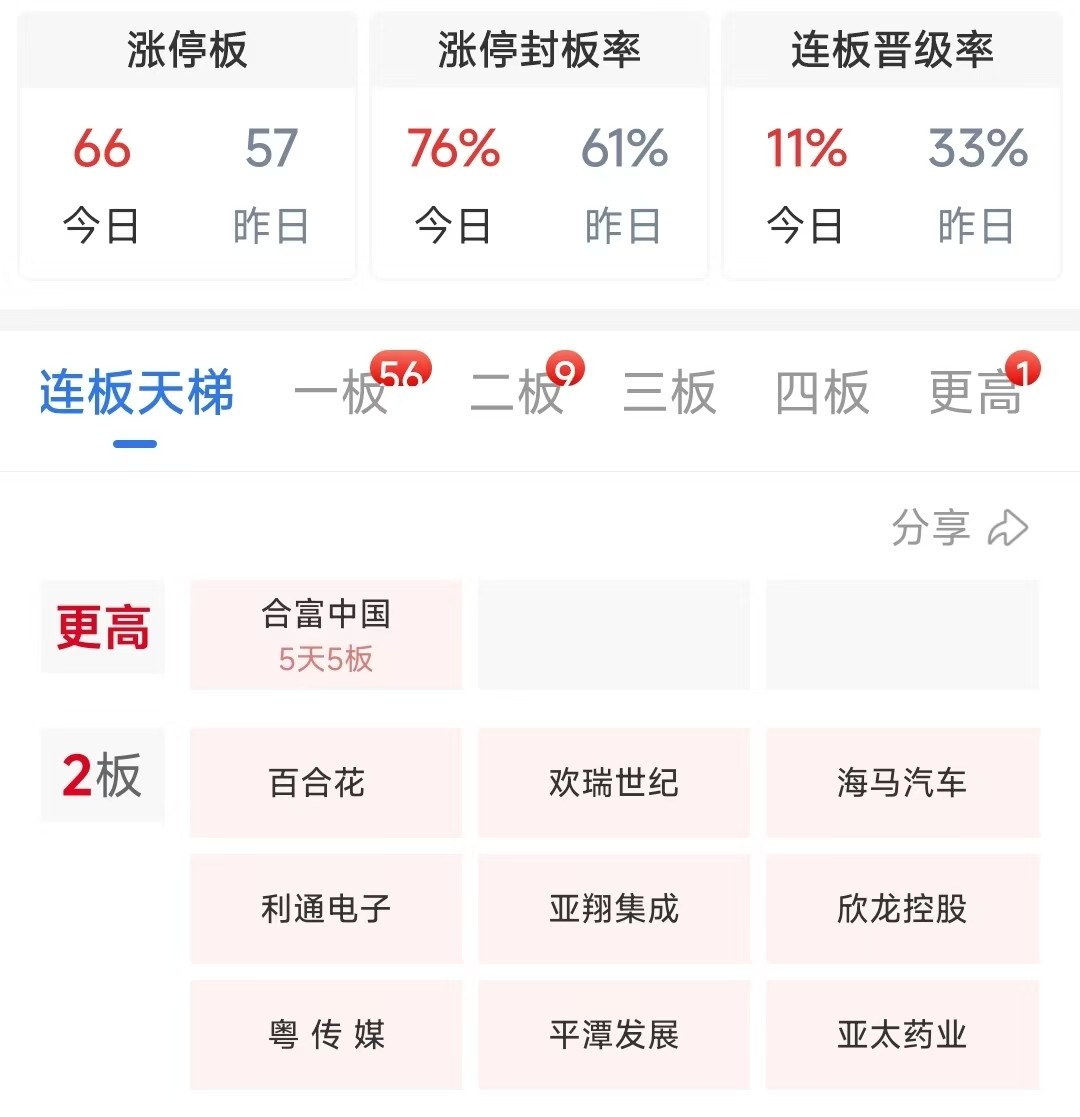
Task: Select the 四板 tab
Action: click(822, 393)
